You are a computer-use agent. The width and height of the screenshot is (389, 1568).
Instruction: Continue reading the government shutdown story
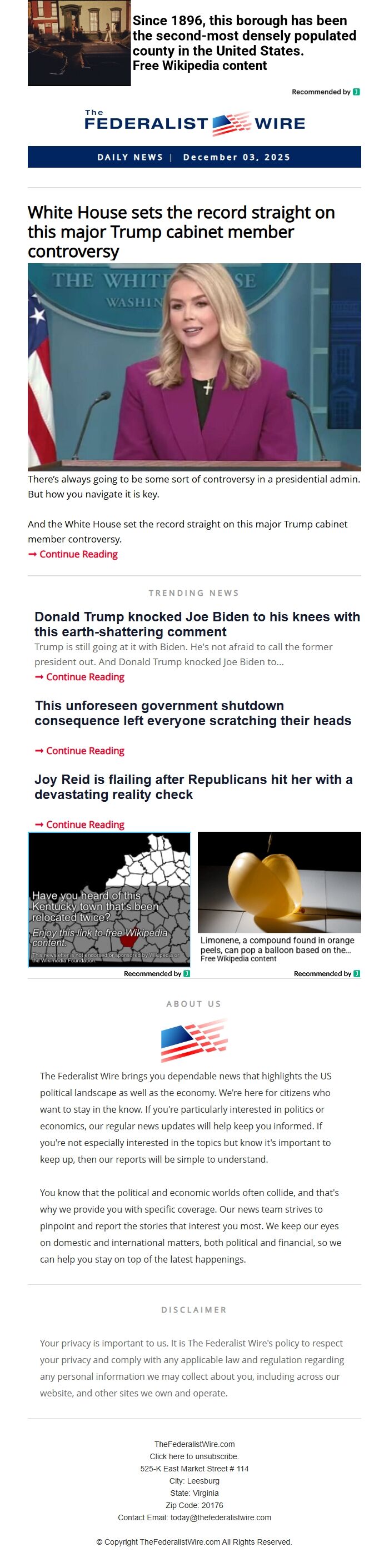pyautogui.click(x=84, y=751)
